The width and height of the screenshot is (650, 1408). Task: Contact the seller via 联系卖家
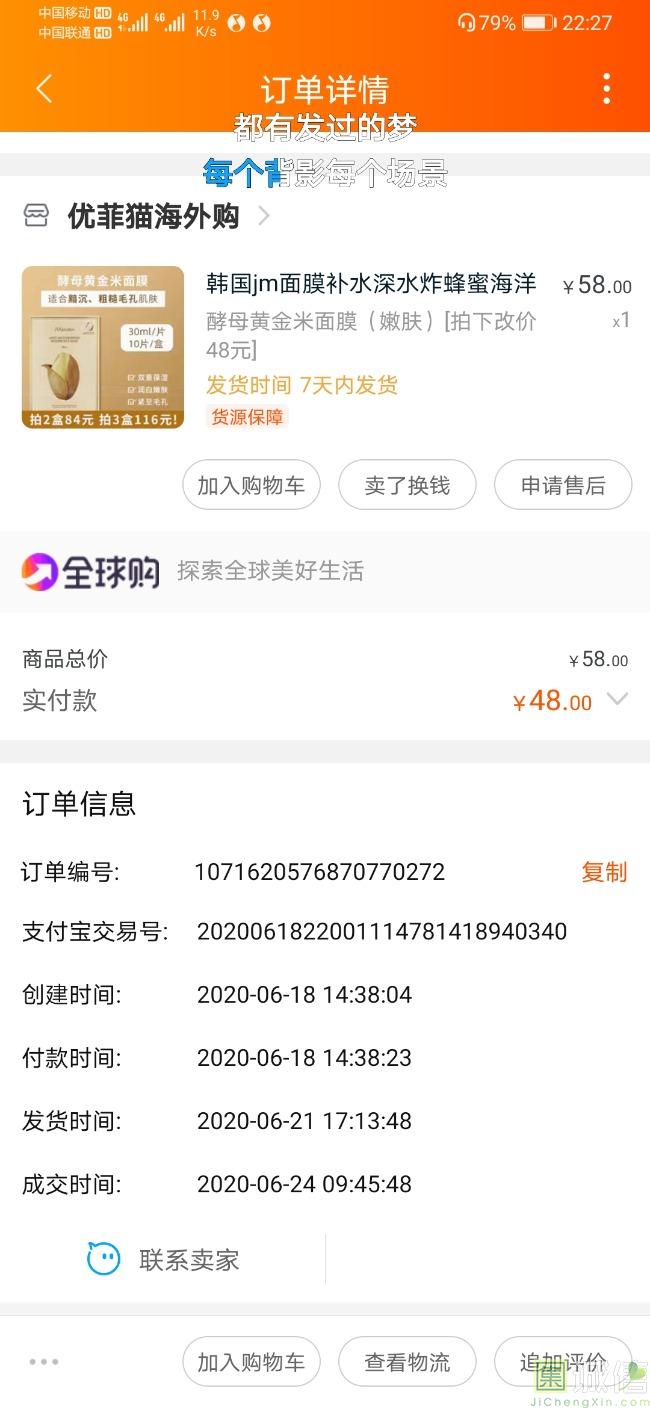pos(165,1260)
